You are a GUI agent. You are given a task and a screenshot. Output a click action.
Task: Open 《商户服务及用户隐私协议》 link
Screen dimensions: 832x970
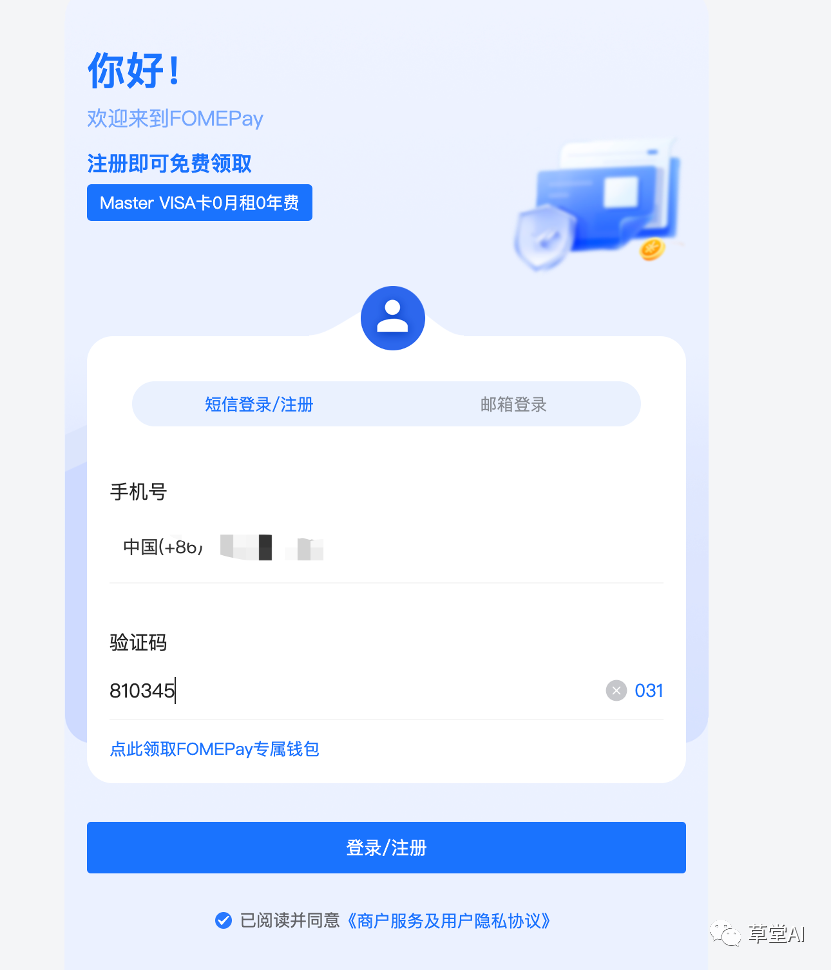tap(449, 920)
